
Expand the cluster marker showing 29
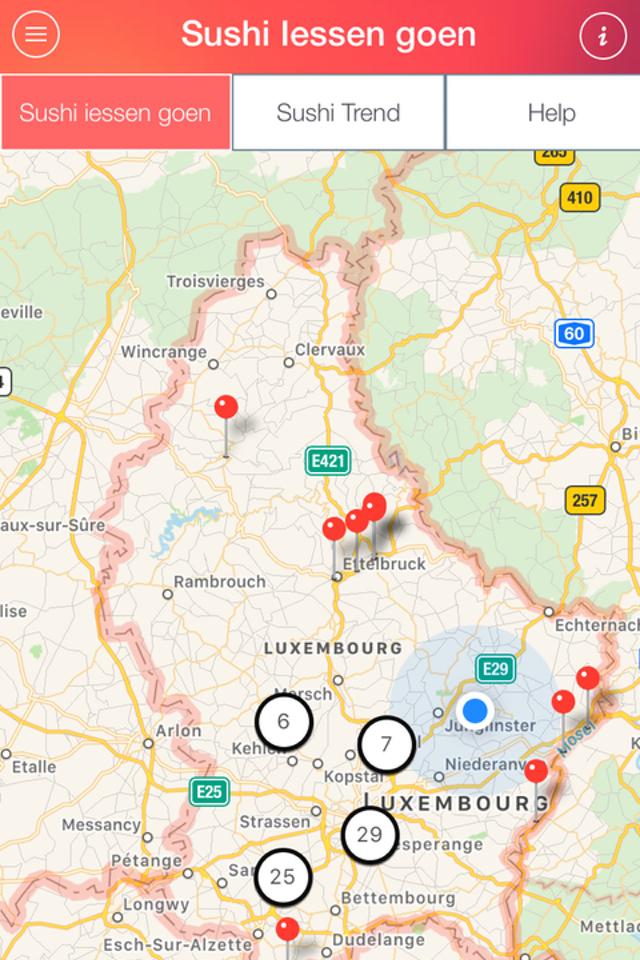coord(370,834)
